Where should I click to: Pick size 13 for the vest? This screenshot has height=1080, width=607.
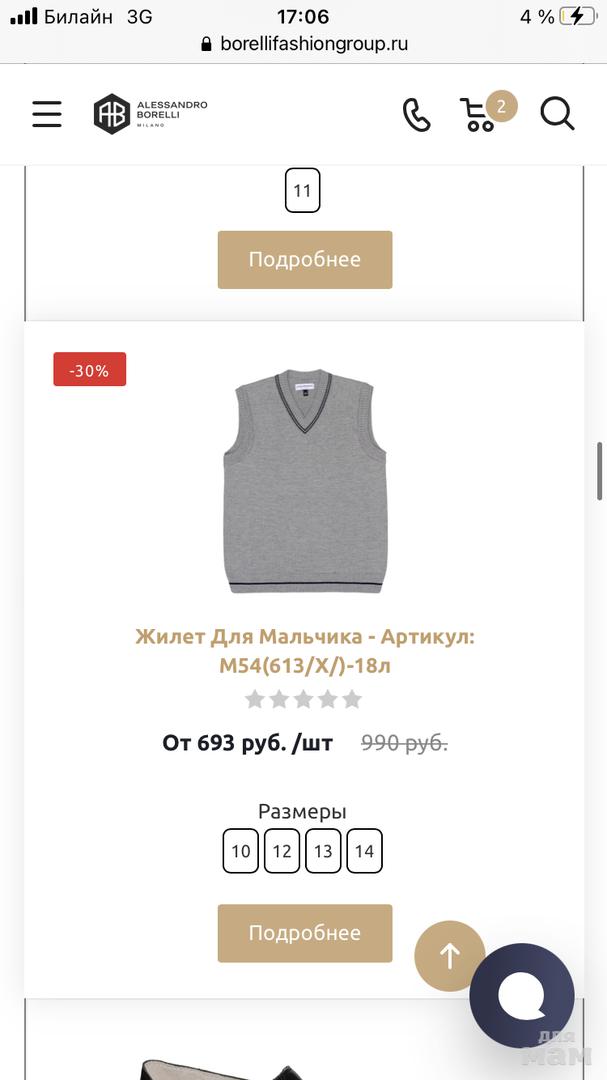coord(323,852)
